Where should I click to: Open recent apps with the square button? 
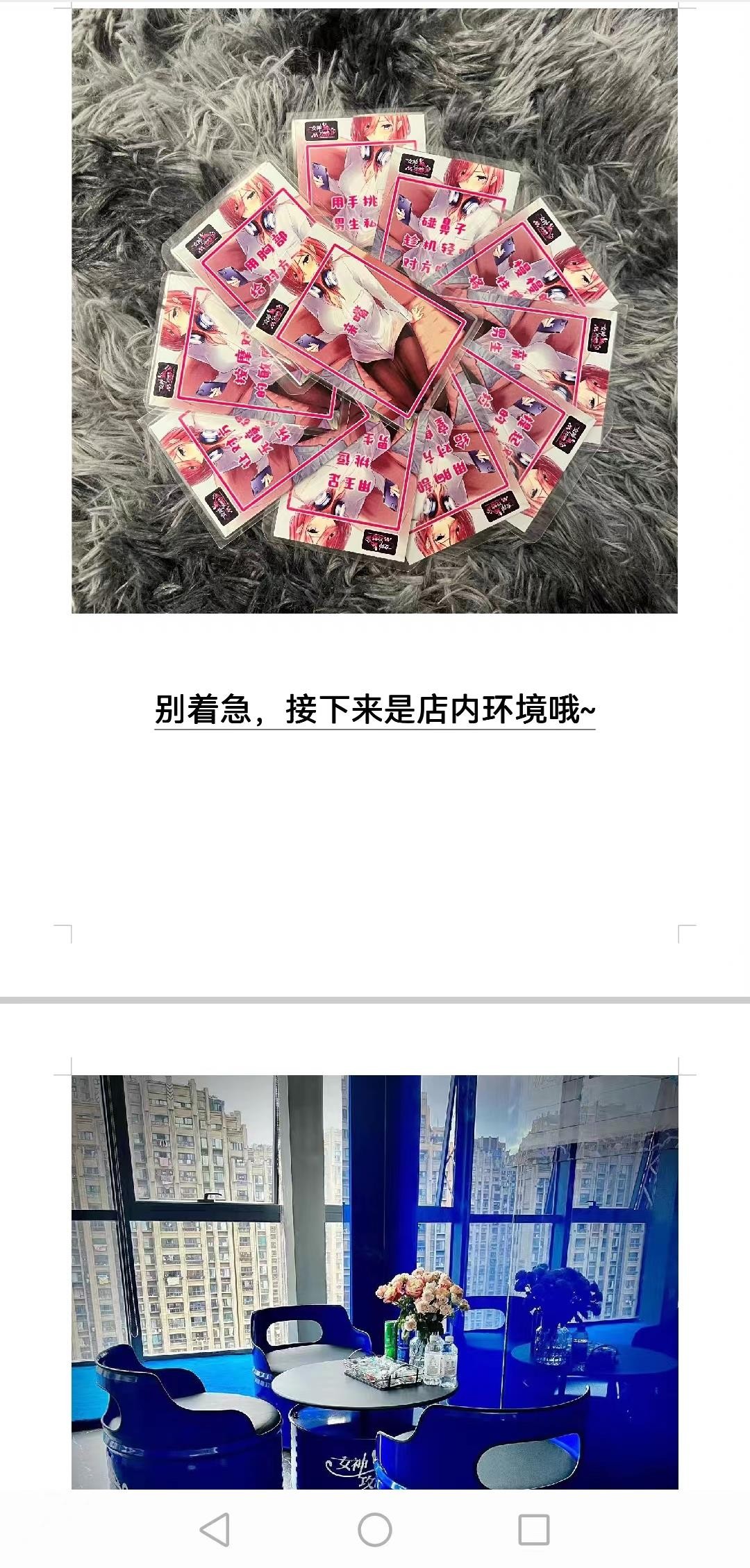coord(534,1529)
